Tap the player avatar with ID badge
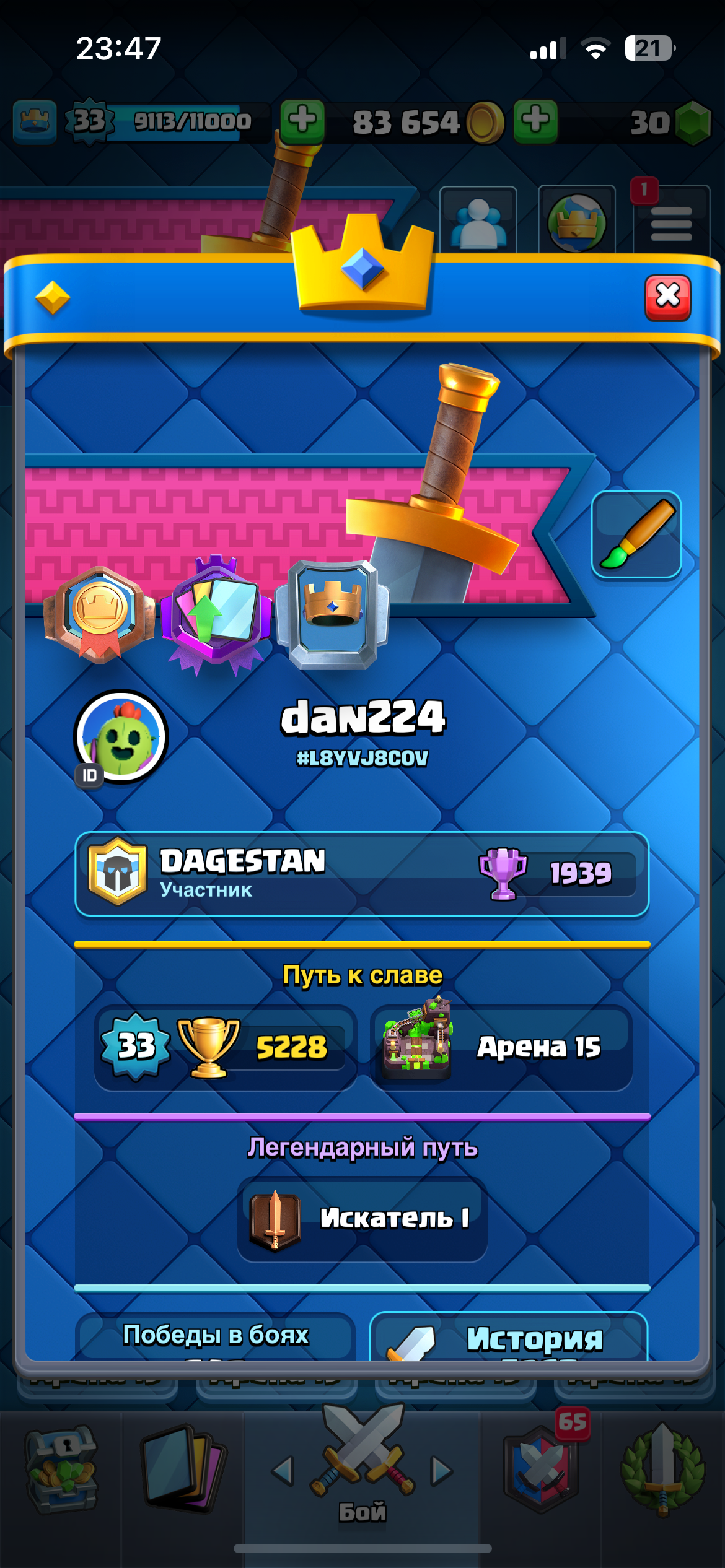The image size is (725, 1568). [121, 737]
